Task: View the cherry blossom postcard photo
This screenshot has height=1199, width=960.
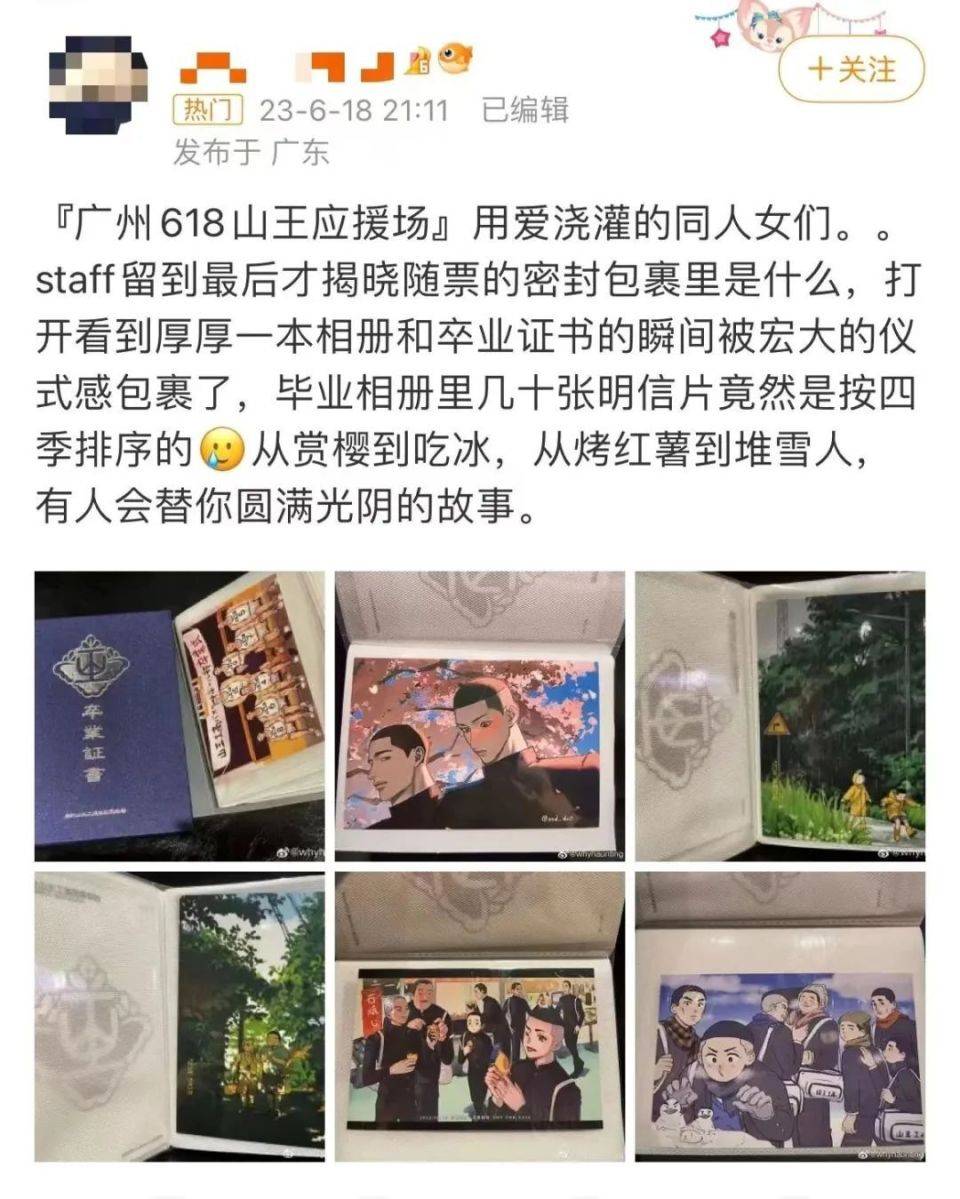Action: pyautogui.click(x=480, y=716)
